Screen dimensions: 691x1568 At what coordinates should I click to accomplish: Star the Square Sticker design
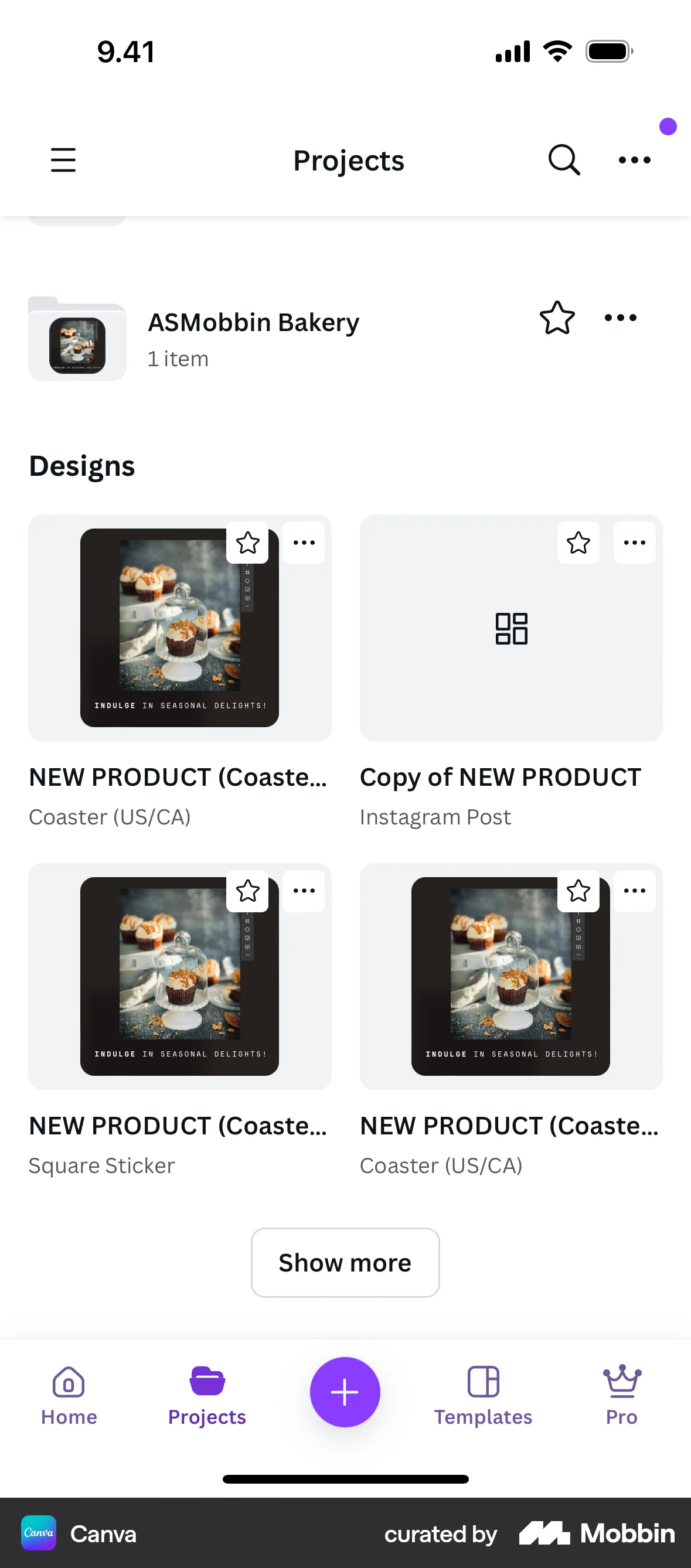tap(247, 891)
